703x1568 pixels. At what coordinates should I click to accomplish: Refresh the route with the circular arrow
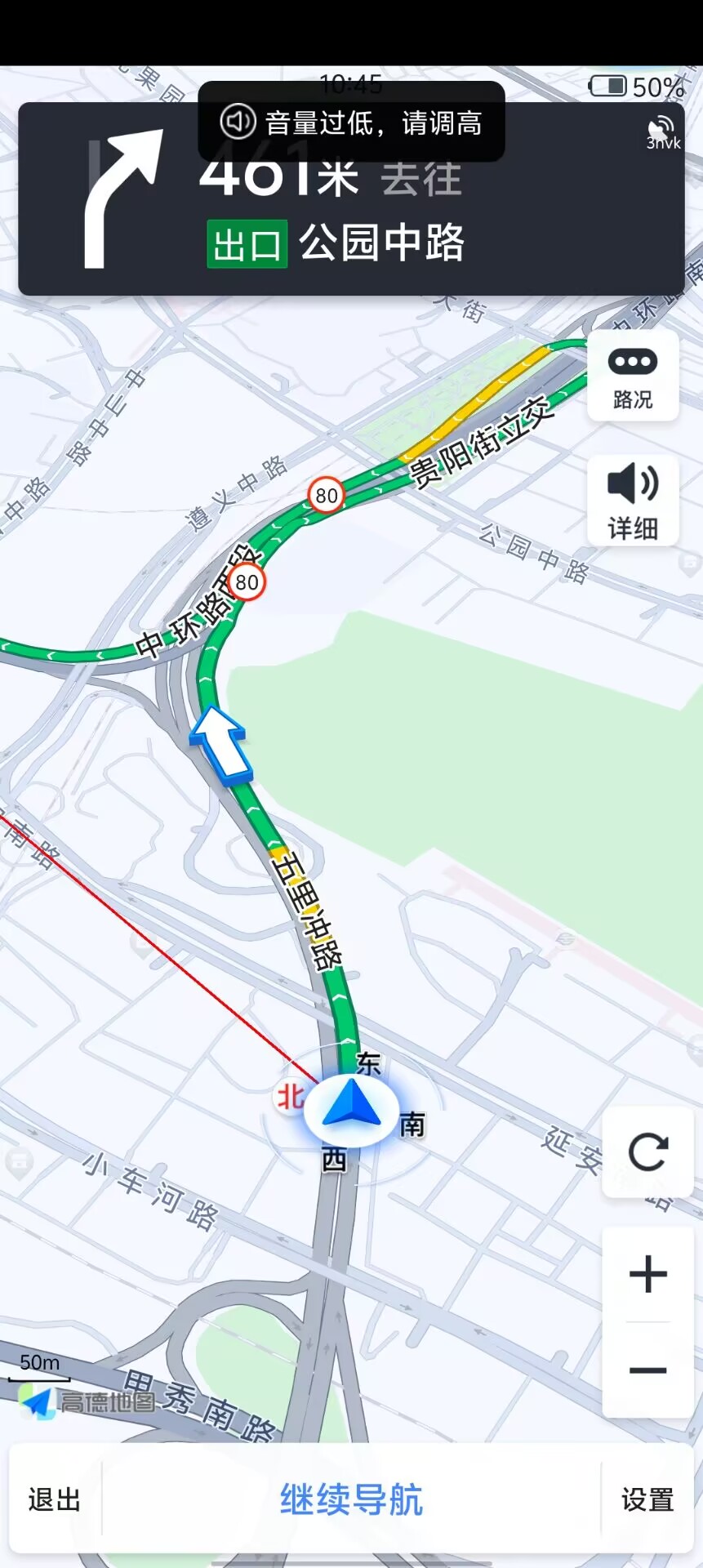click(x=648, y=1152)
